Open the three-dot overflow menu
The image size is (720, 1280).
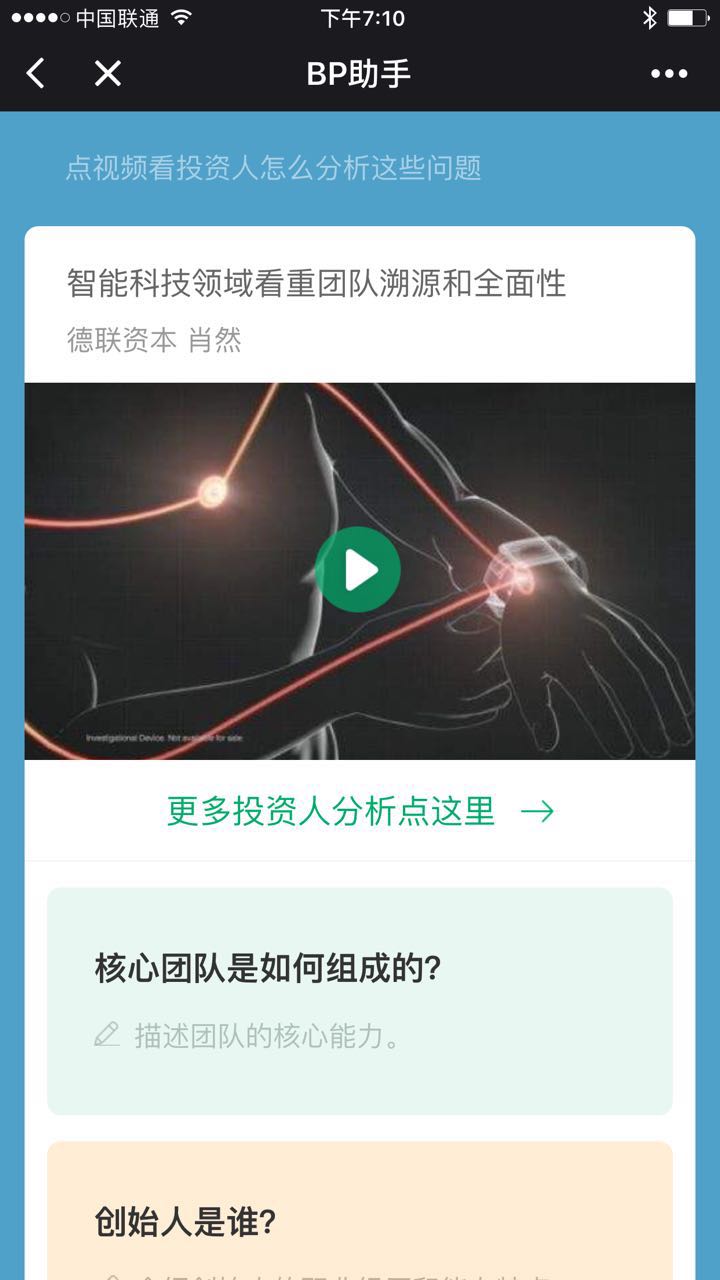click(669, 73)
